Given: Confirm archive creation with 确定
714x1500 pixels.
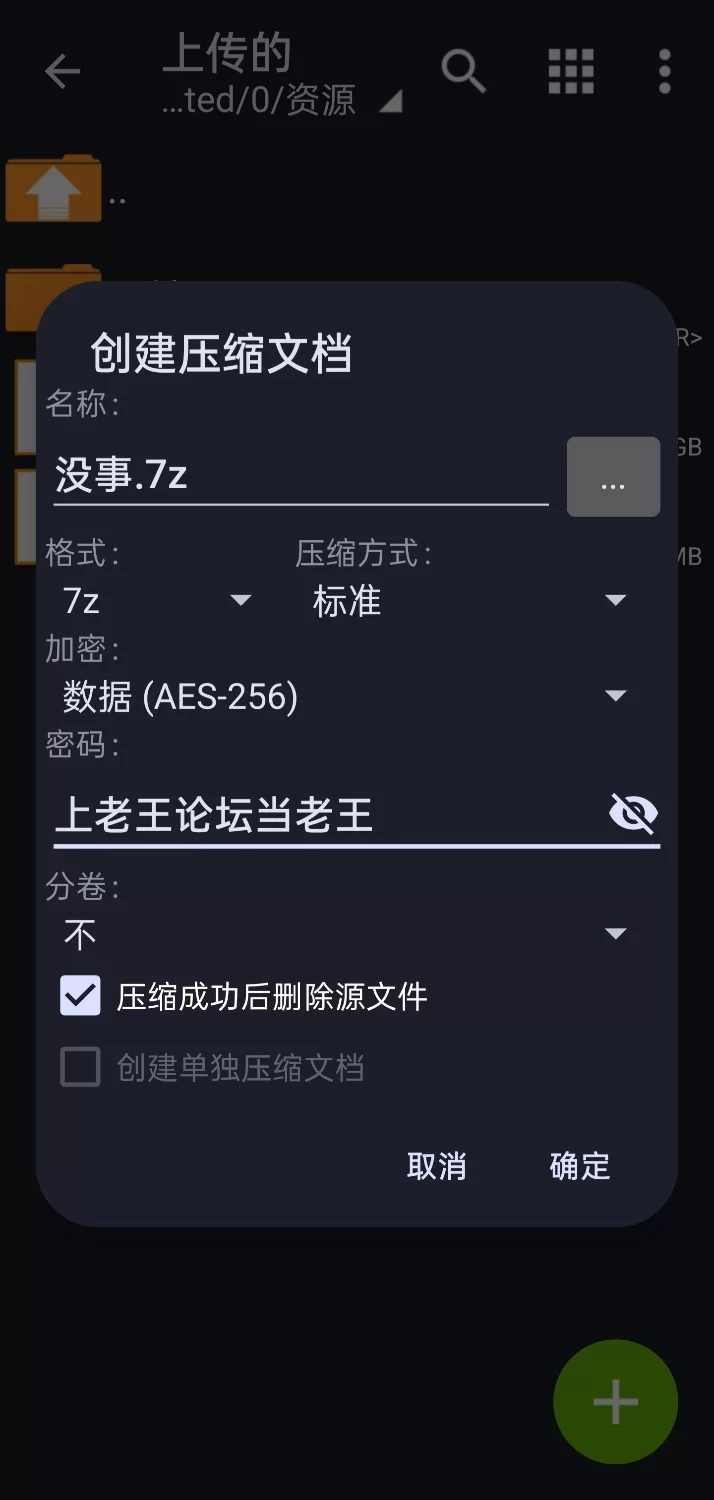Looking at the screenshot, I should pos(580,1166).
